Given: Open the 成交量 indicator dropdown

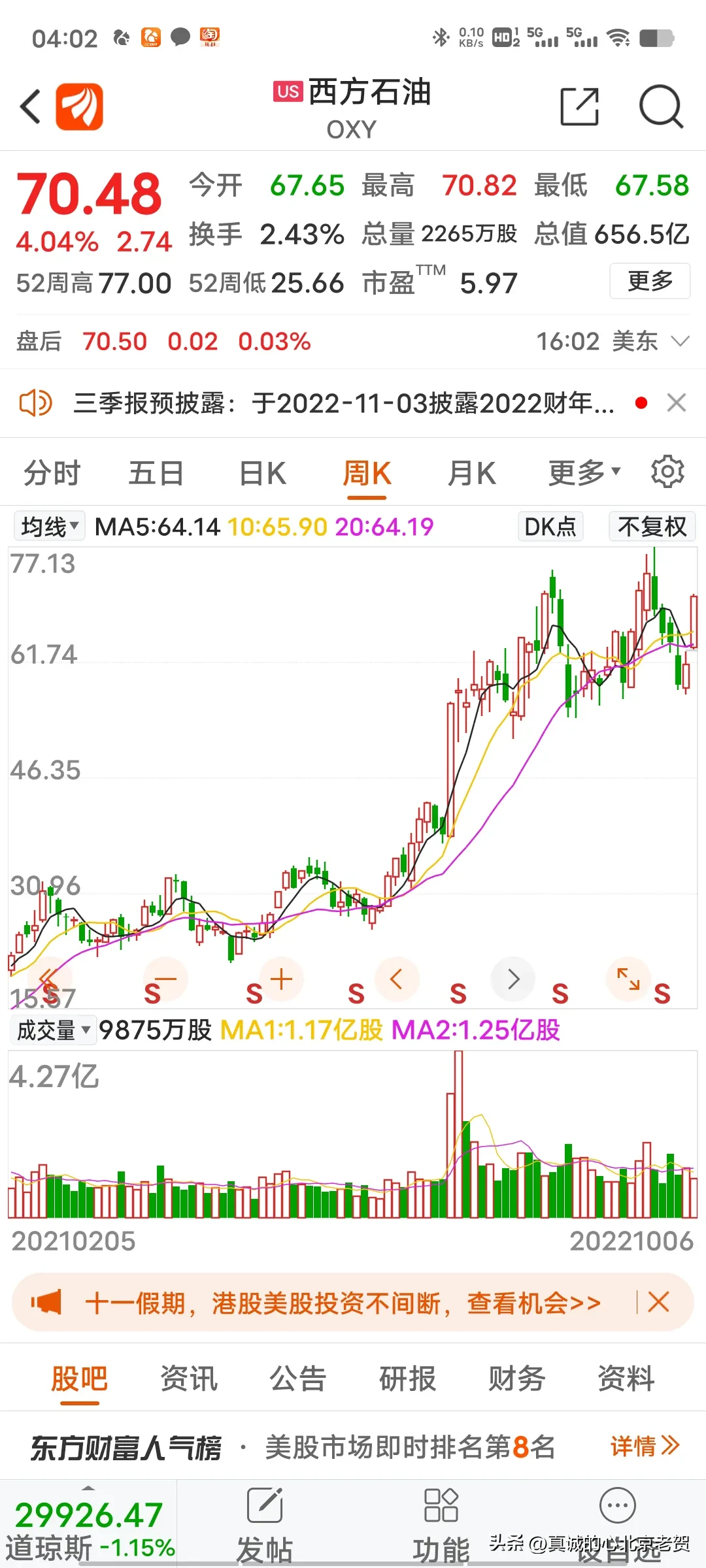Looking at the screenshot, I should [x=54, y=1030].
